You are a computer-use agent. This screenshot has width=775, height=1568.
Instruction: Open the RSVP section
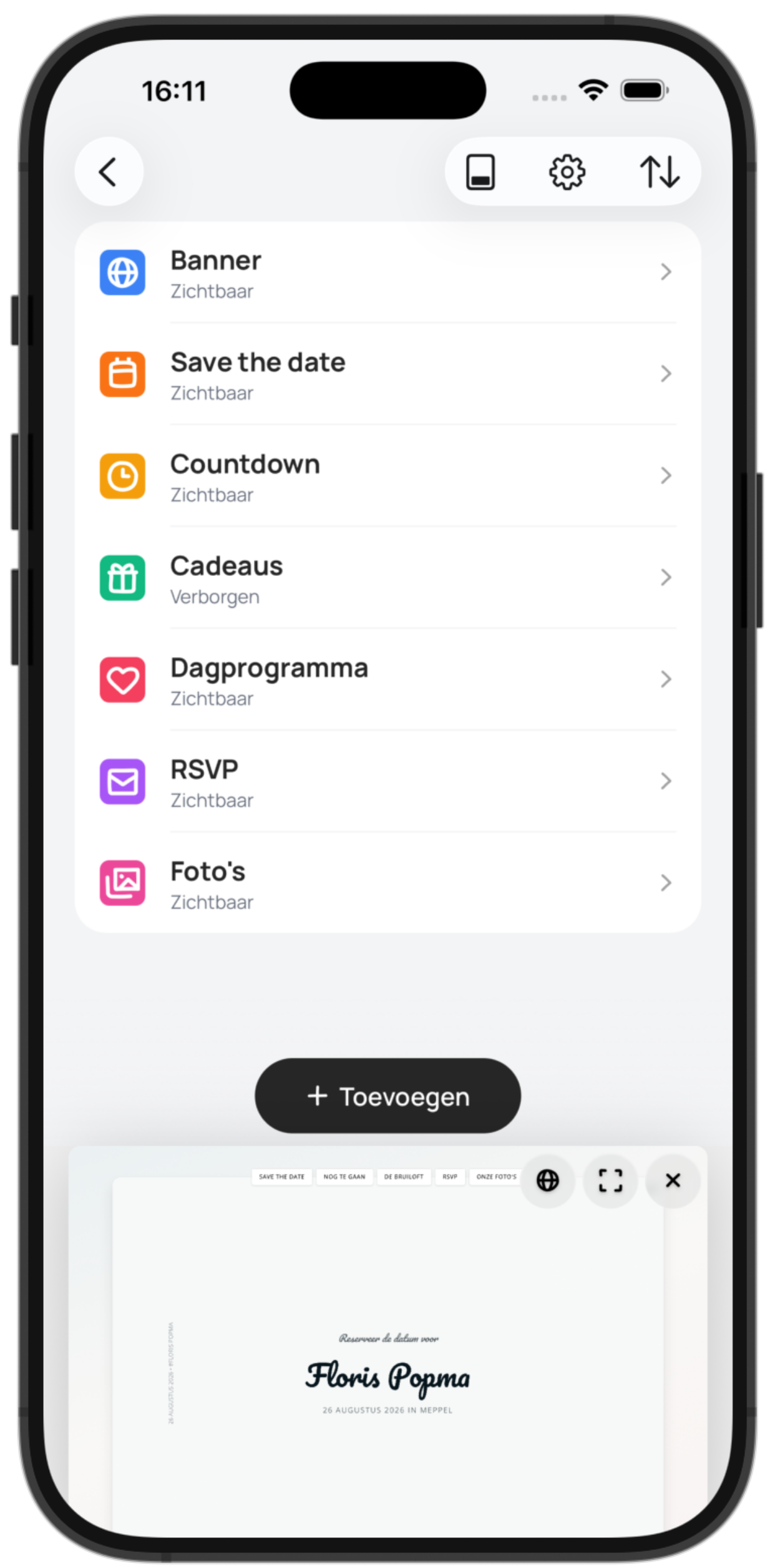(387, 781)
